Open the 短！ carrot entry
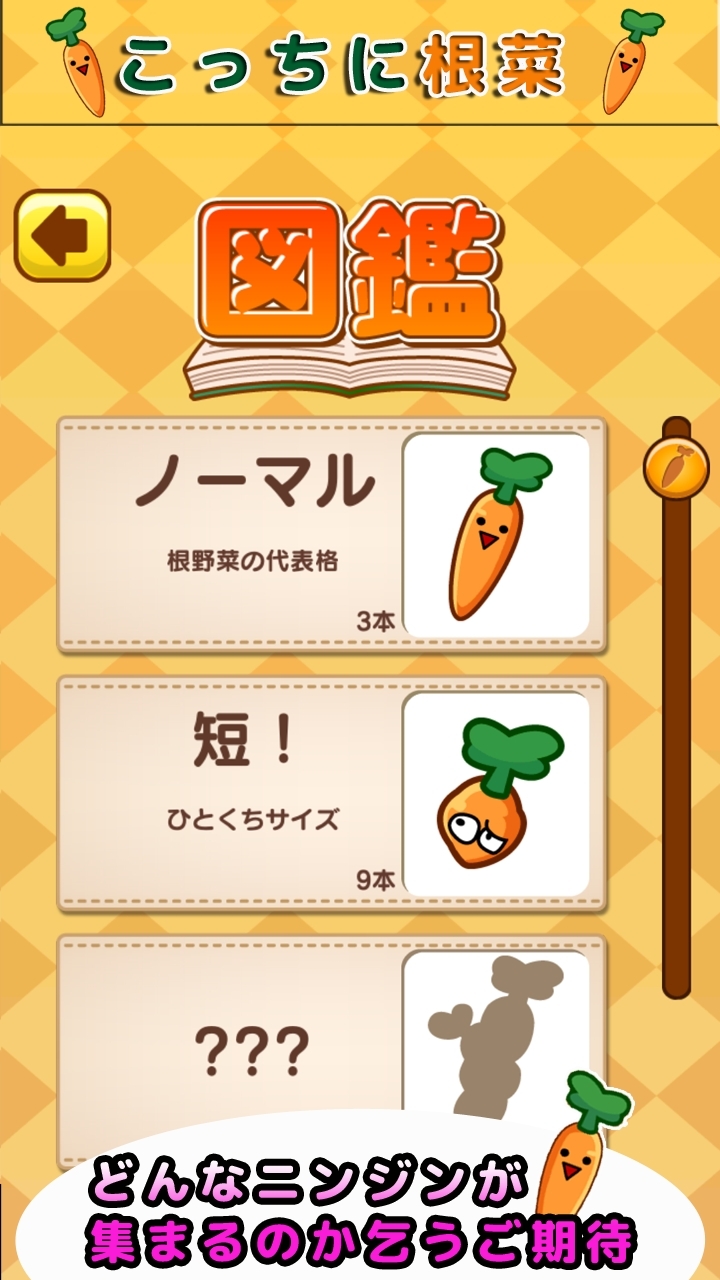 point(332,794)
